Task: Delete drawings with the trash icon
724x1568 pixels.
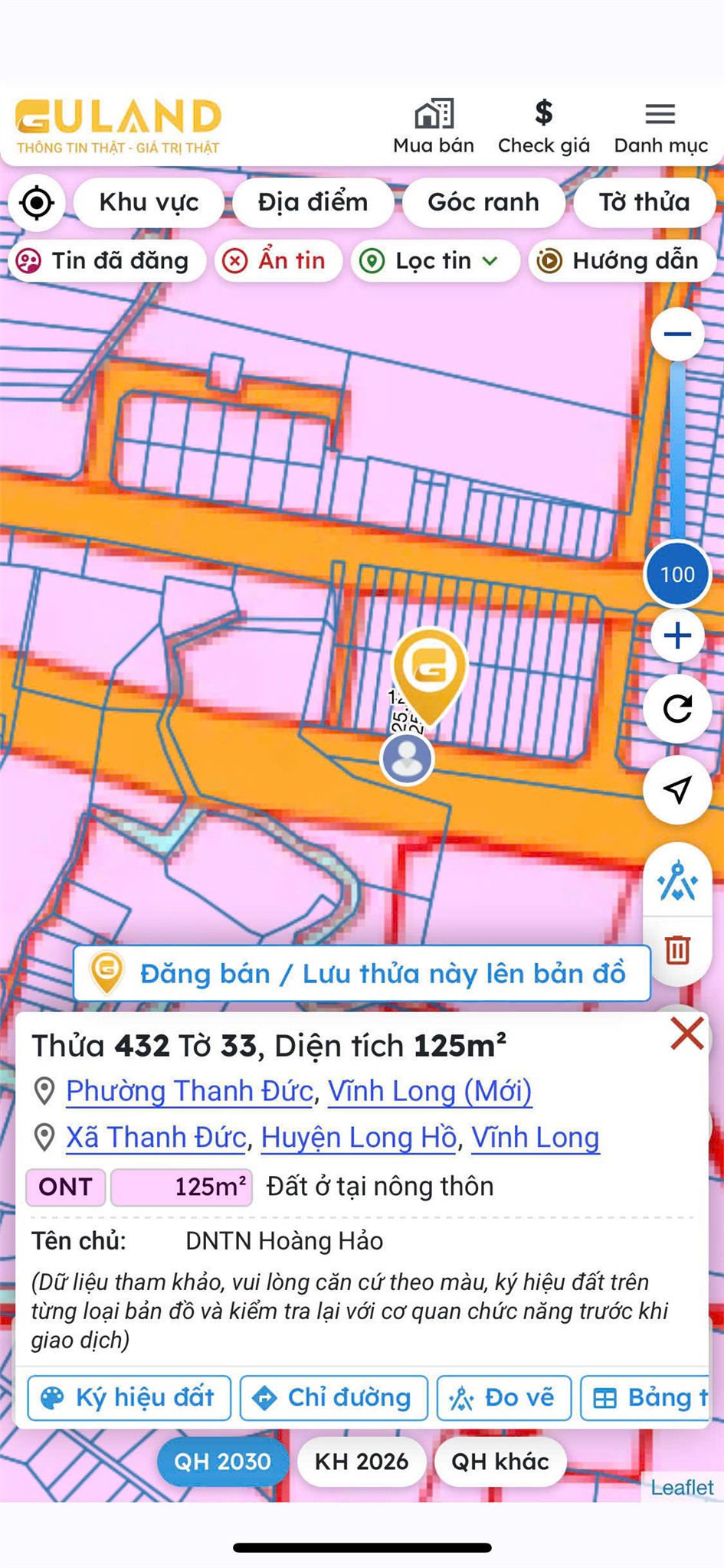Action: point(677,949)
